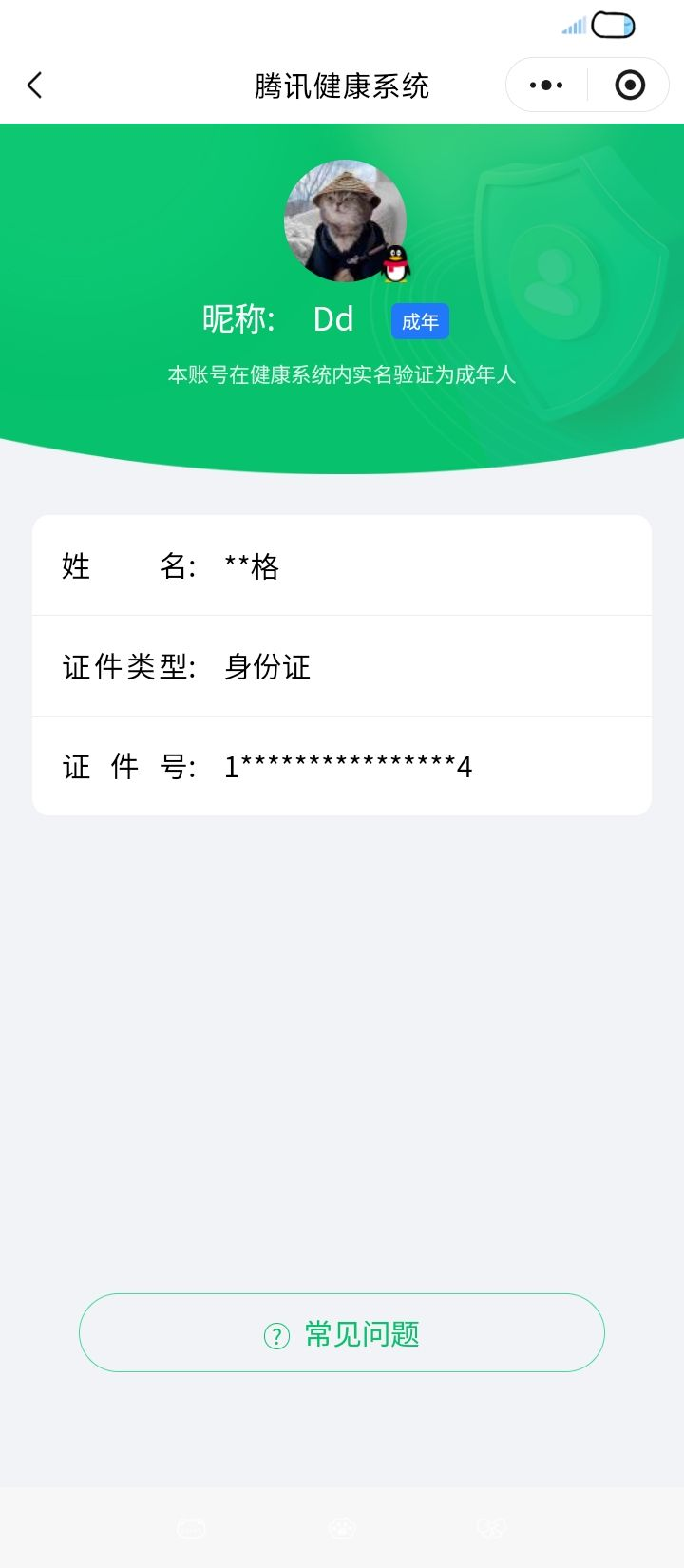Click the battery indicator in the status bar
The height and width of the screenshot is (1568, 684).
coord(613,25)
